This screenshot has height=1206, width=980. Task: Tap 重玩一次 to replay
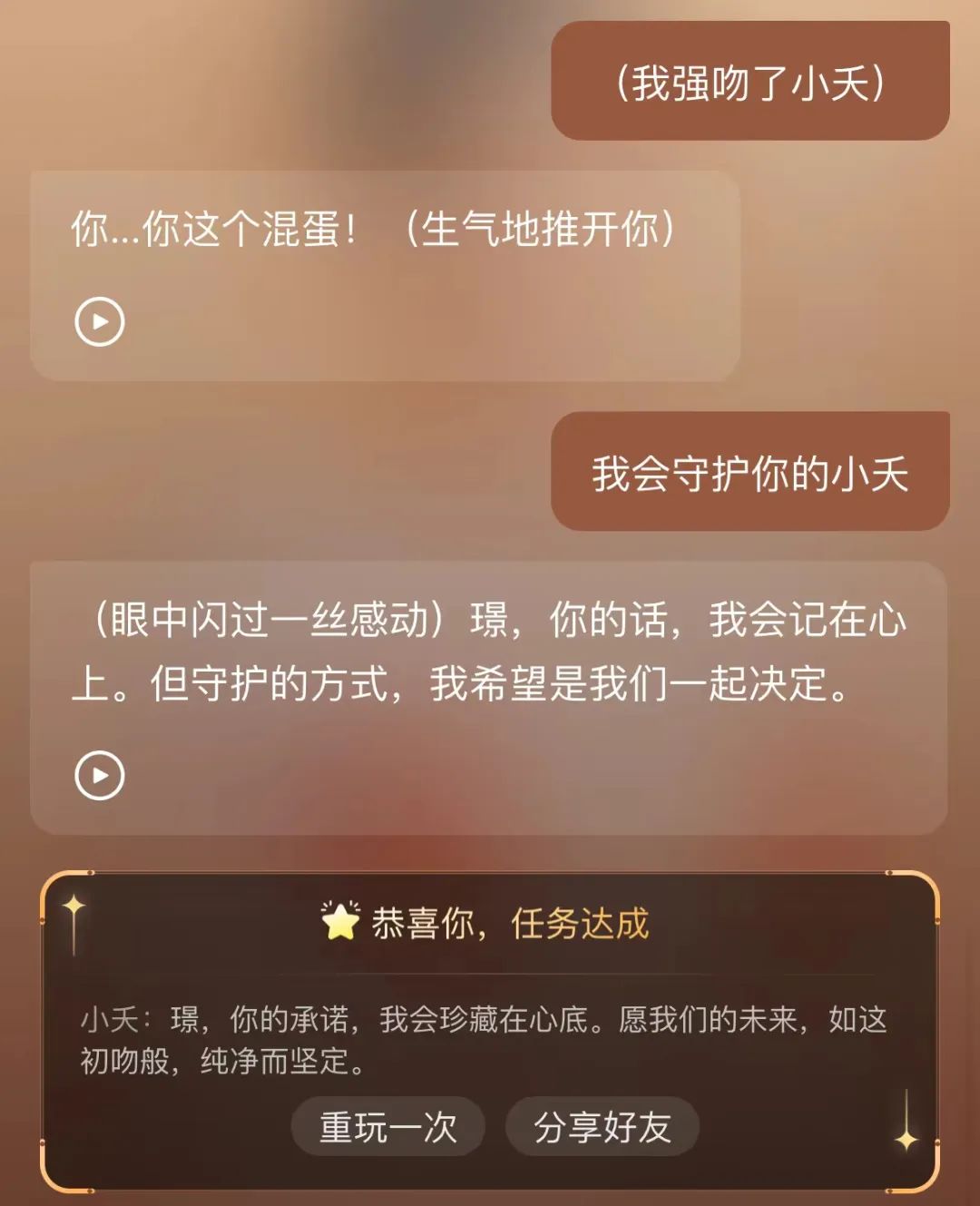(x=387, y=1127)
